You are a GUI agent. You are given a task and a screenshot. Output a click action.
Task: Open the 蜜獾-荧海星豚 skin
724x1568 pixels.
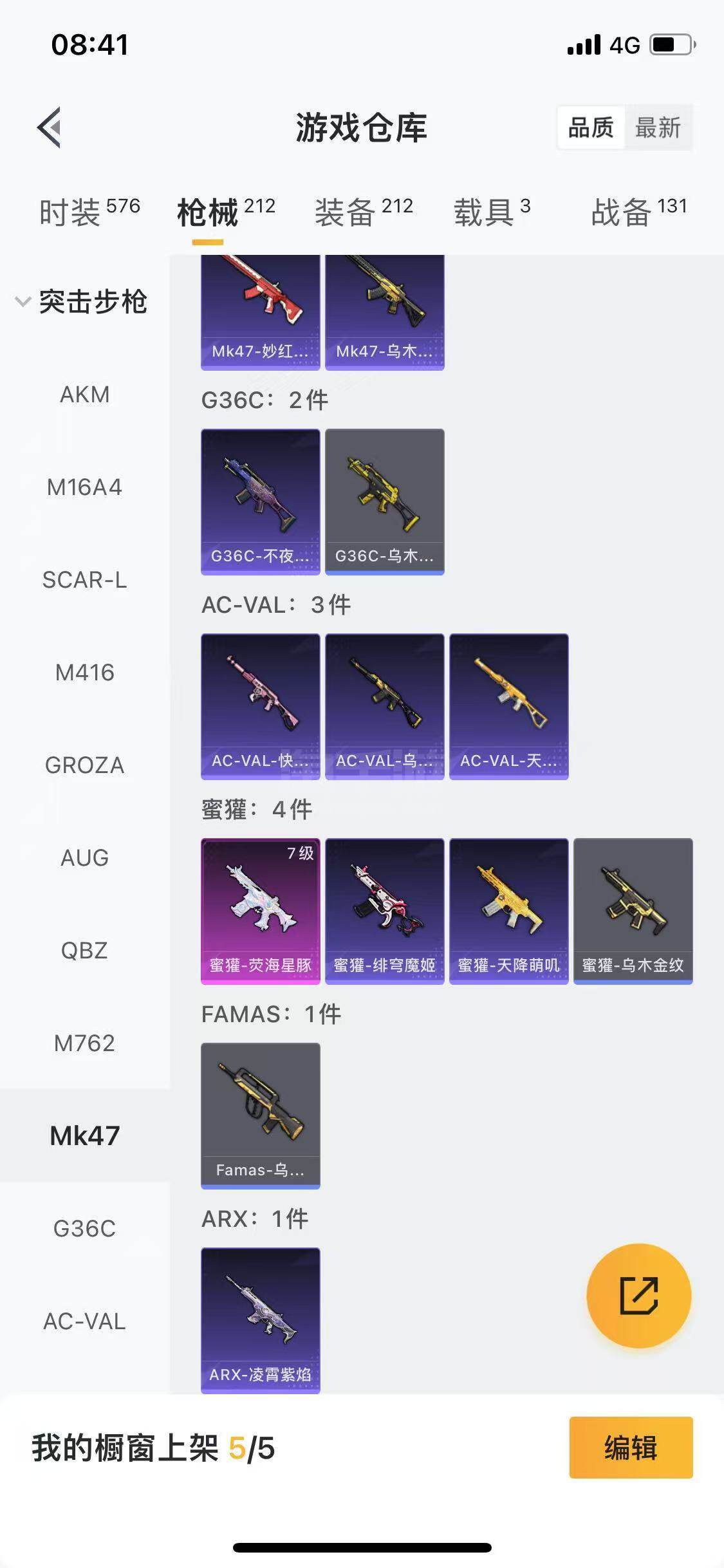261,911
